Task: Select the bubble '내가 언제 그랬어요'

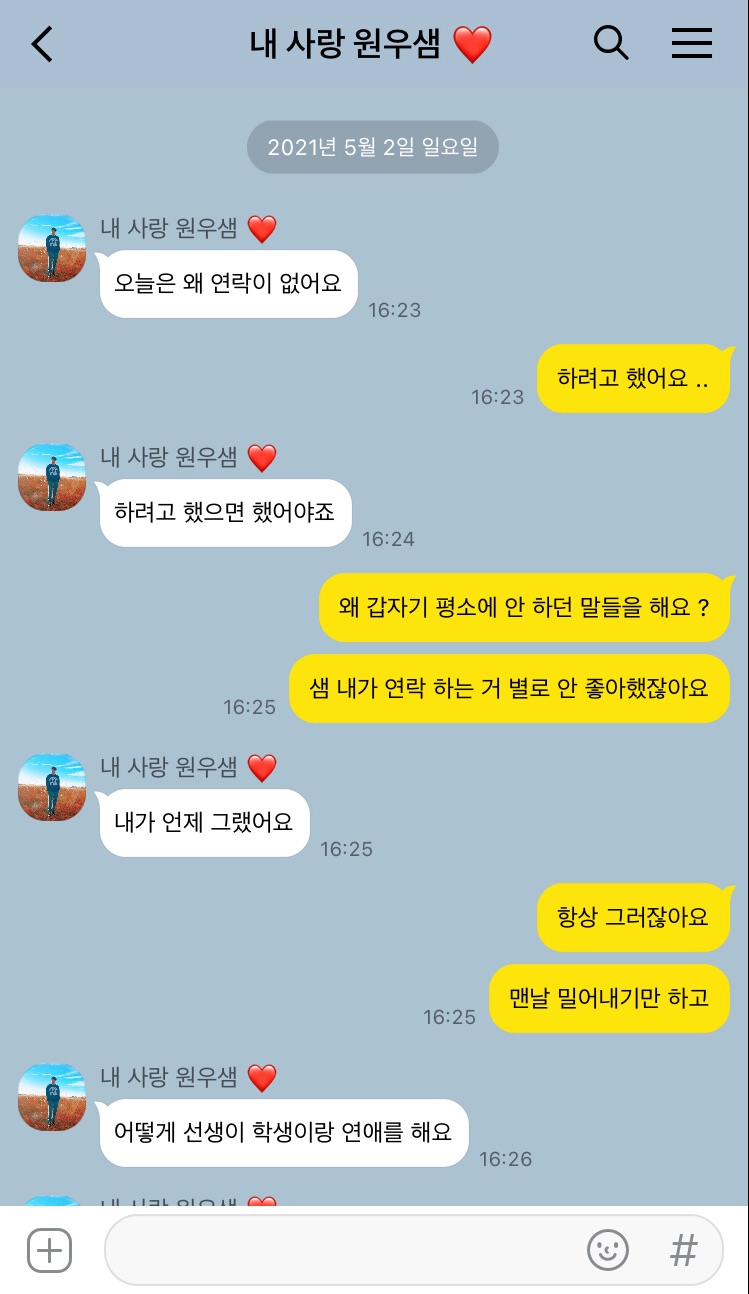Action: (x=204, y=822)
